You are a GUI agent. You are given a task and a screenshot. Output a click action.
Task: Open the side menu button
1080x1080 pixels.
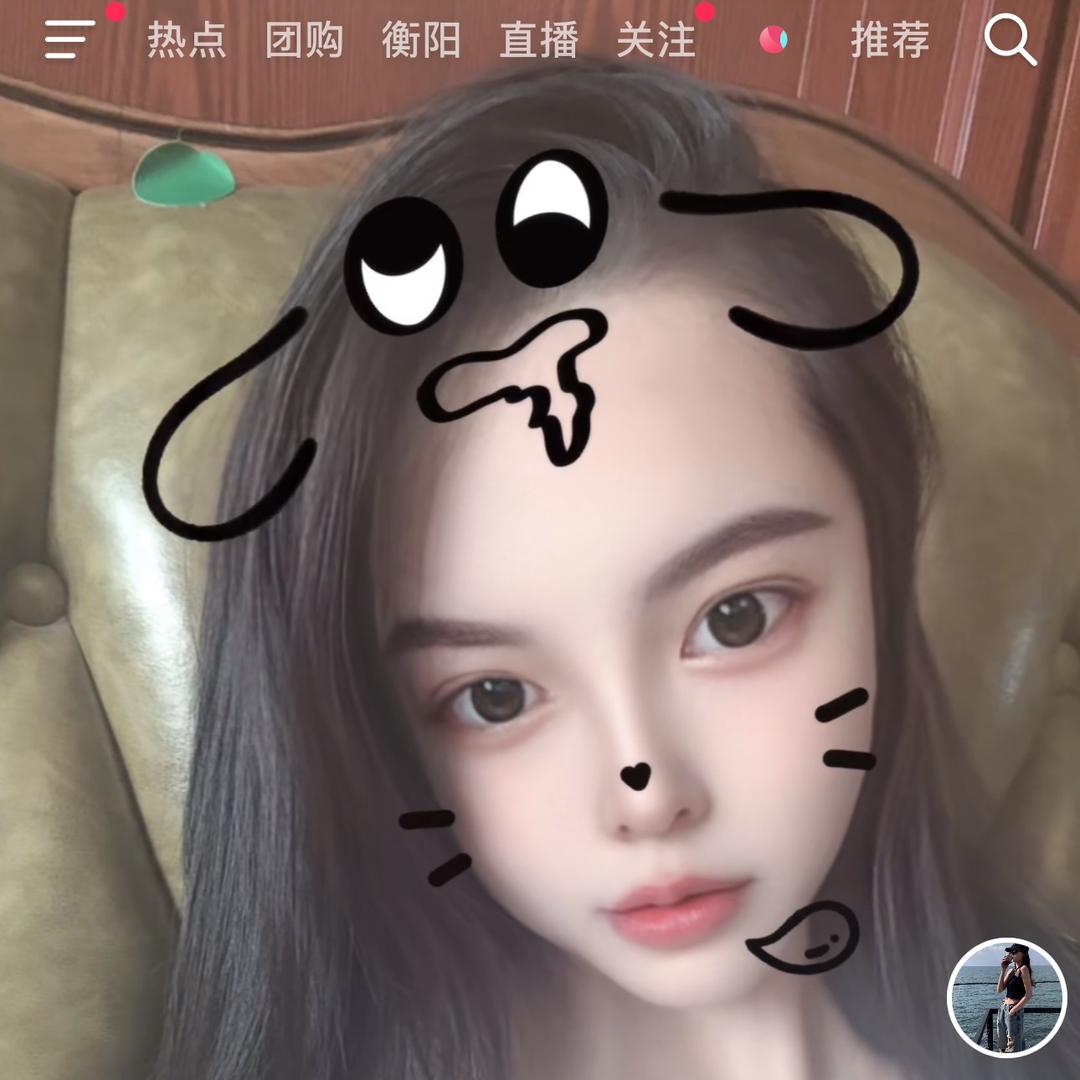[70, 40]
